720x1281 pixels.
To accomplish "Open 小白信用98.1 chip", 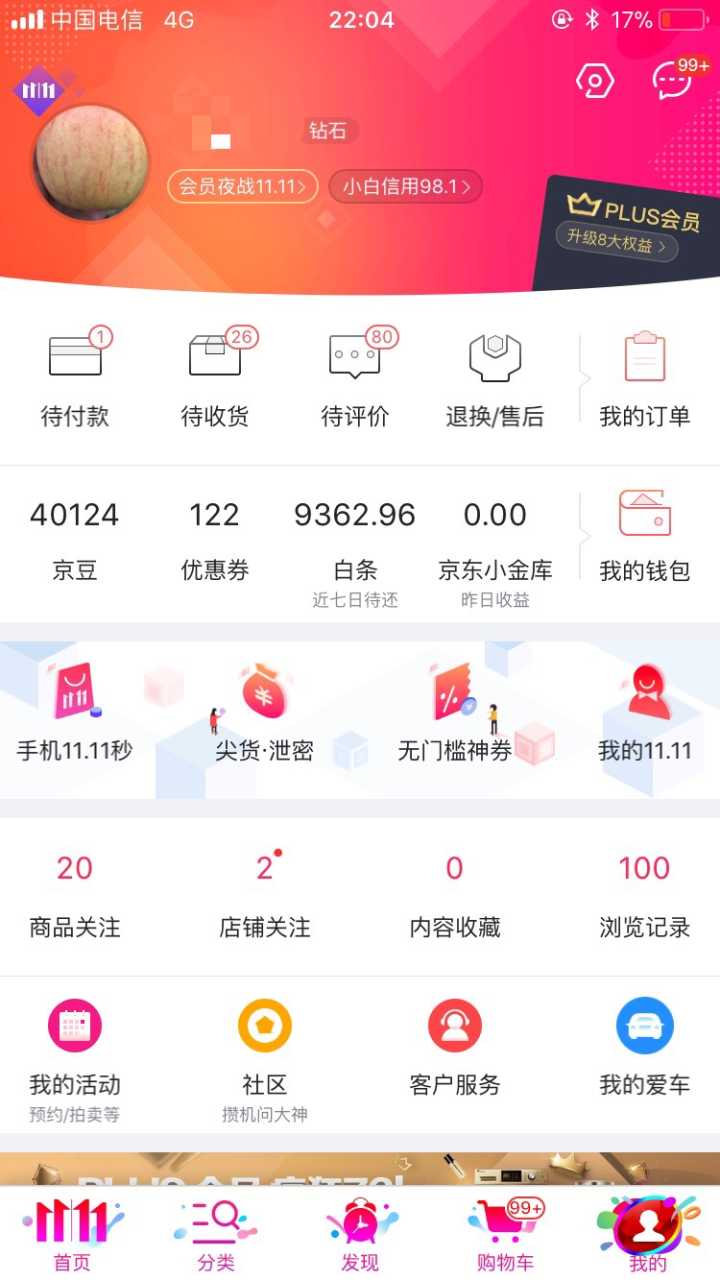I will coord(405,186).
